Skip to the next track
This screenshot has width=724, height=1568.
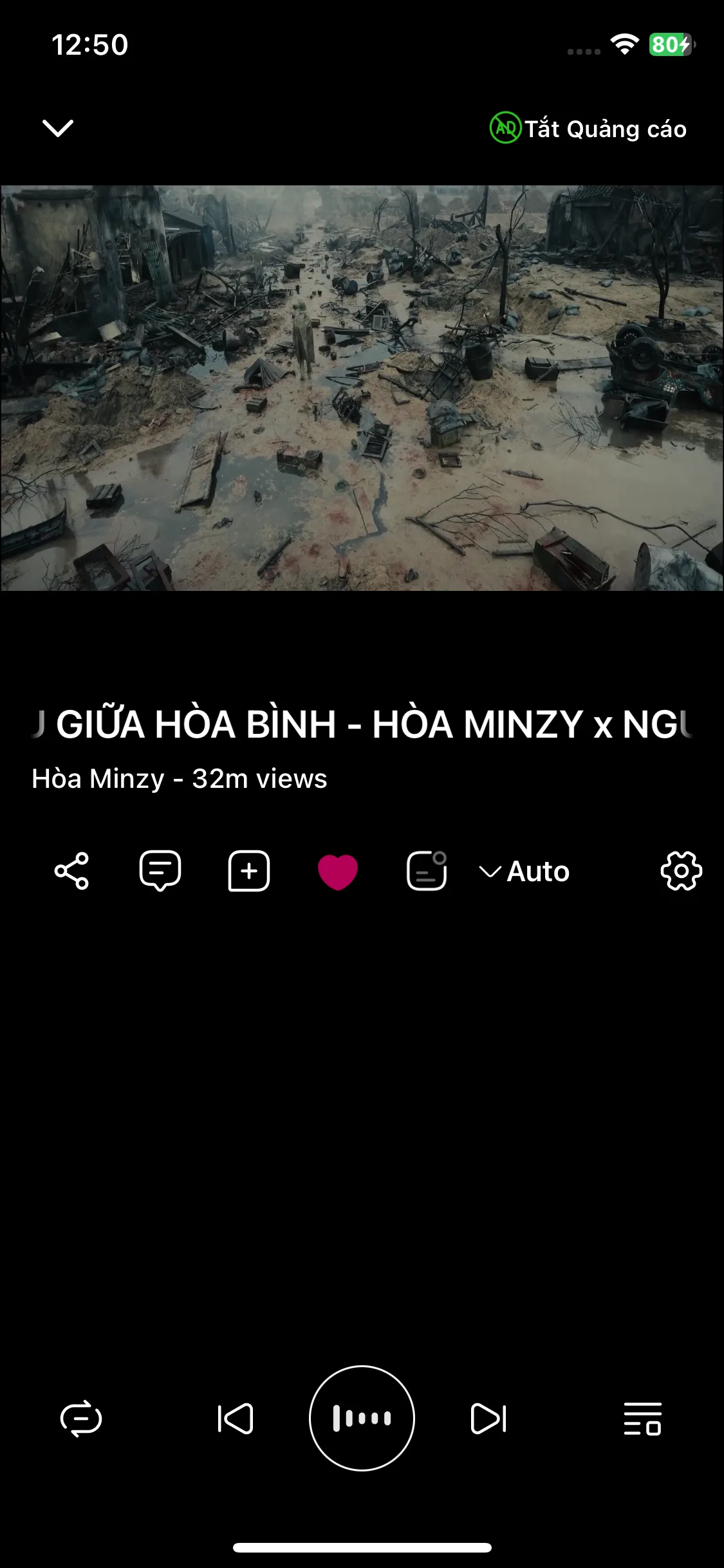click(x=488, y=1419)
